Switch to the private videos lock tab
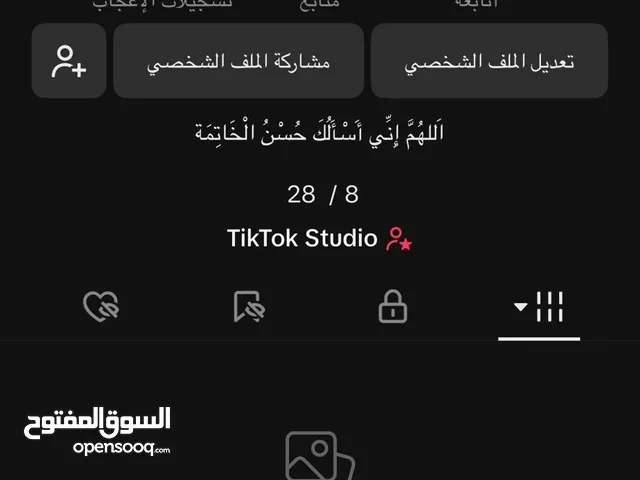The height and width of the screenshot is (480, 640). (x=393, y=307)
